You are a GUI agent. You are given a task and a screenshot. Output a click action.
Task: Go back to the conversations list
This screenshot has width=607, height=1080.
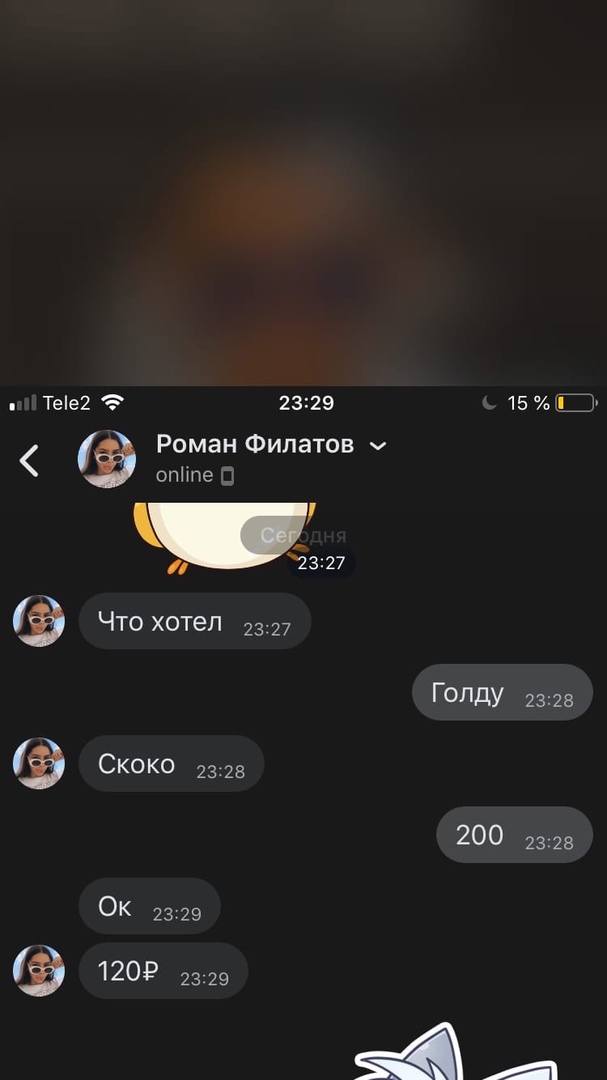30,460
